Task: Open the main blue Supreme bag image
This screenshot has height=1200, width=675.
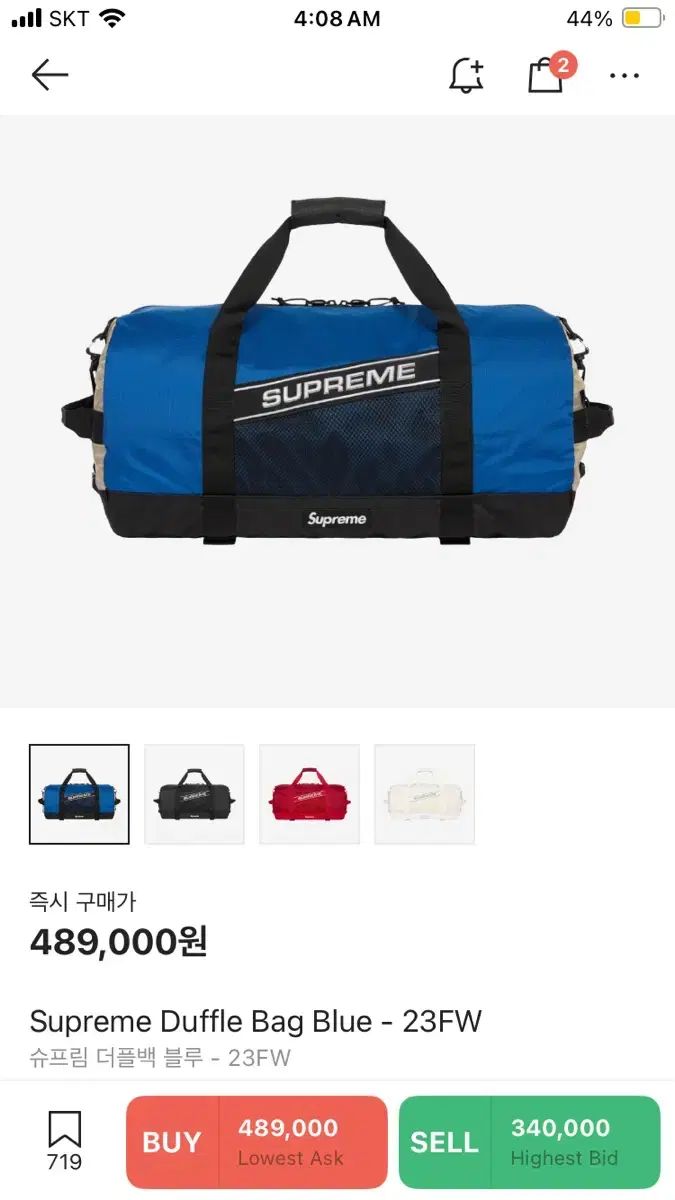Action: 337,410
